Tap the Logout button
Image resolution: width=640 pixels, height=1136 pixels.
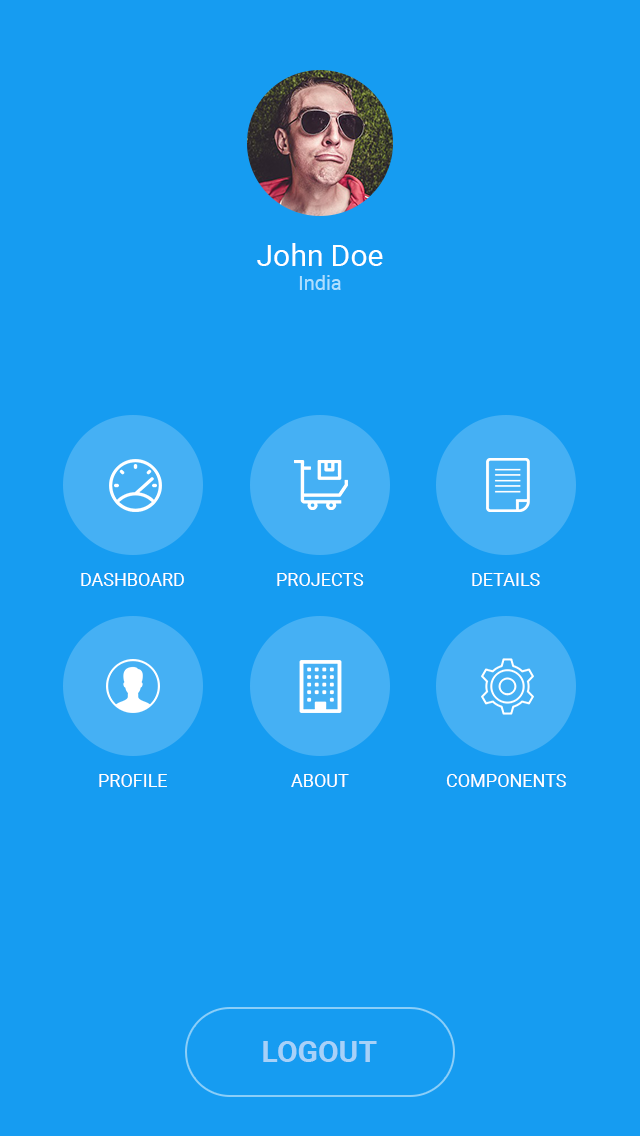pos(320,1052)
